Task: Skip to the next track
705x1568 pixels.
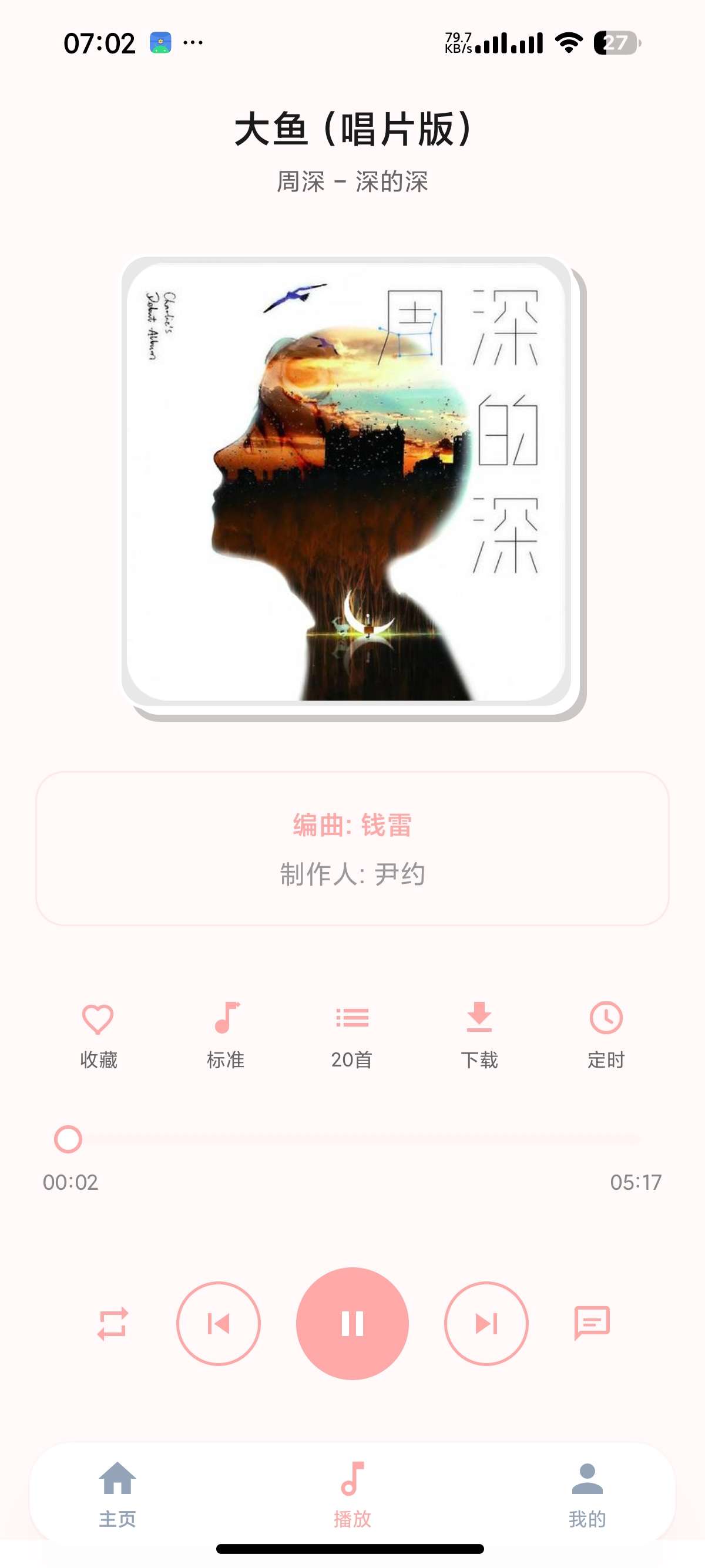Action: (x=486, y=1322)
